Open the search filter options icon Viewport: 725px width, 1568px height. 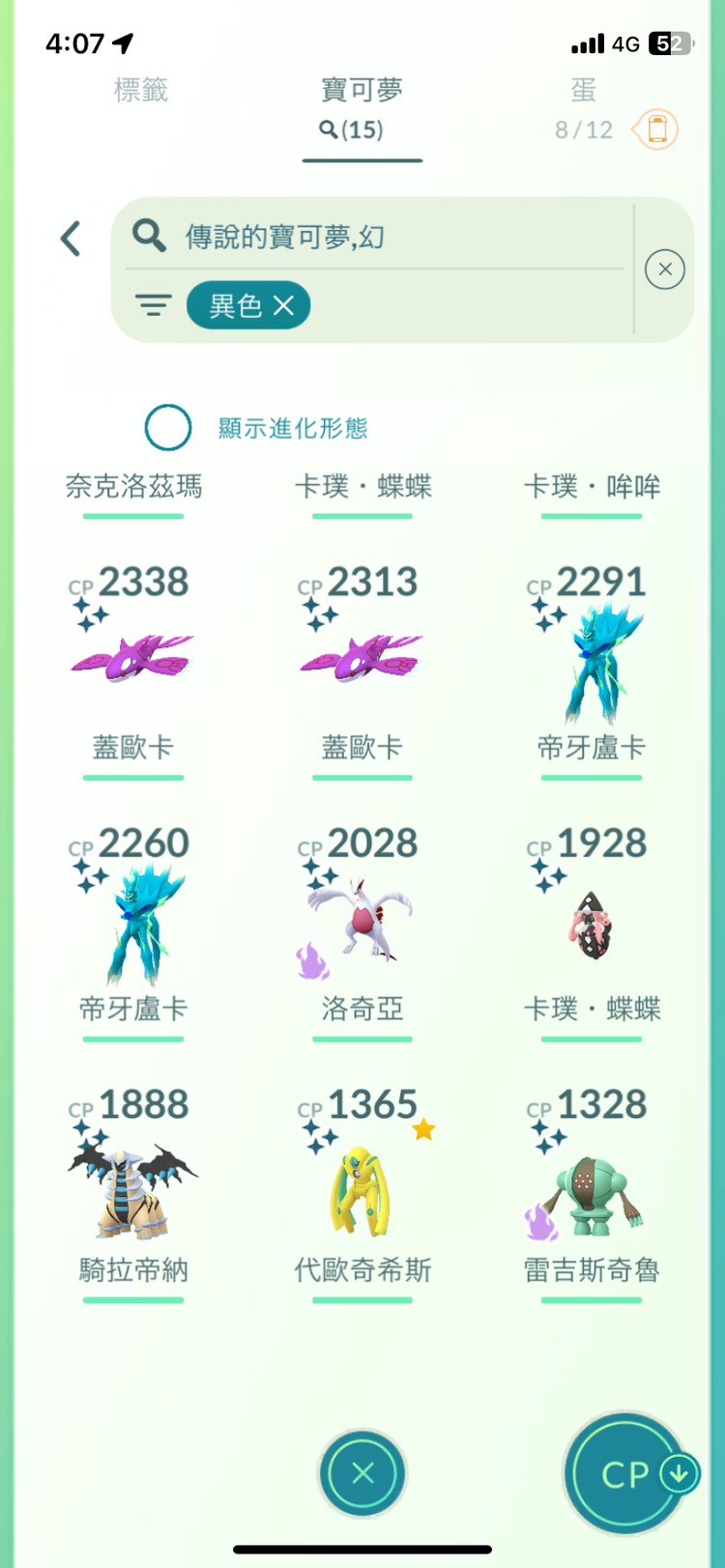pos(152,305)
